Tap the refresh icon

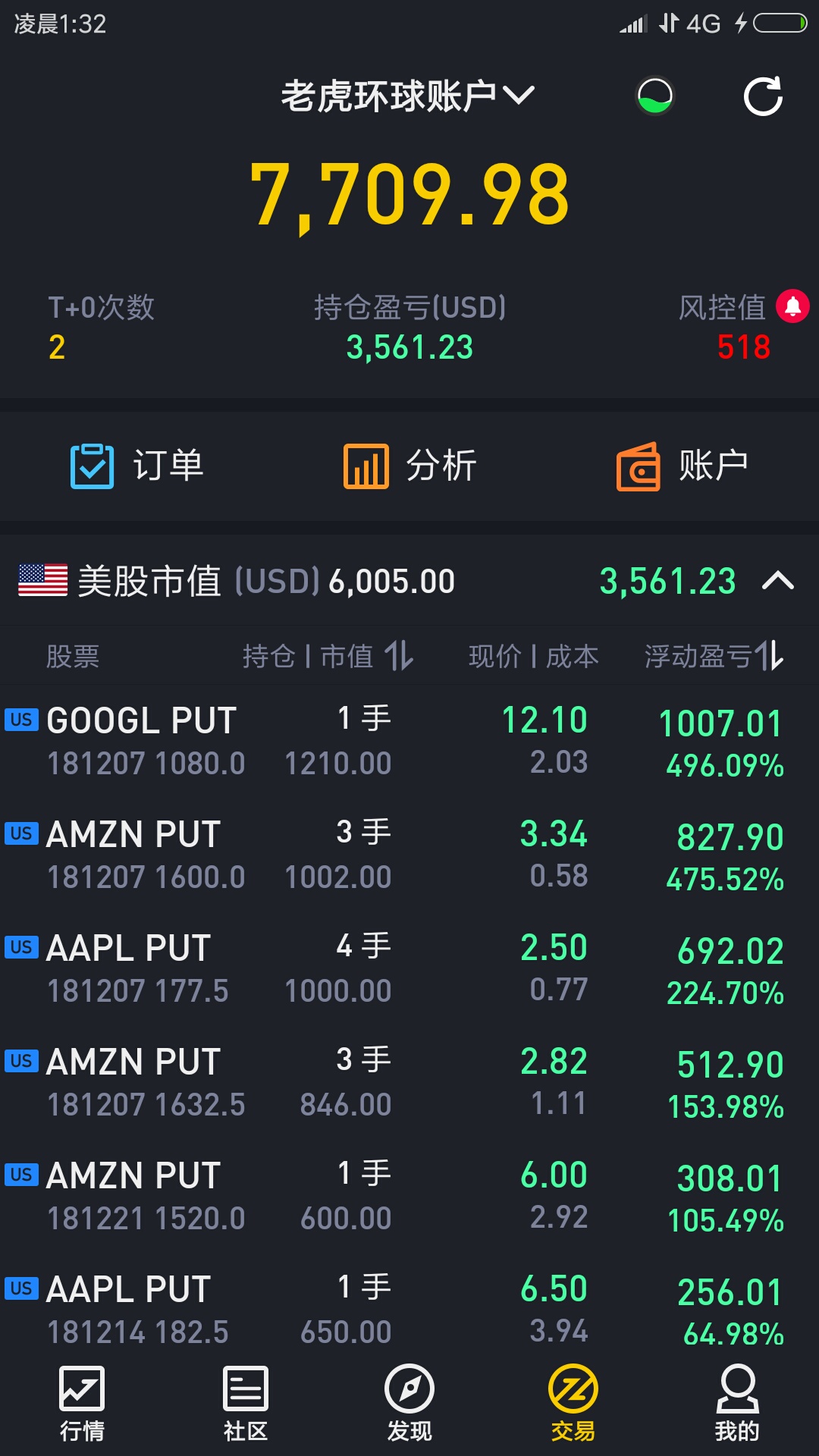pyautogui.click(x=763, y=96)
